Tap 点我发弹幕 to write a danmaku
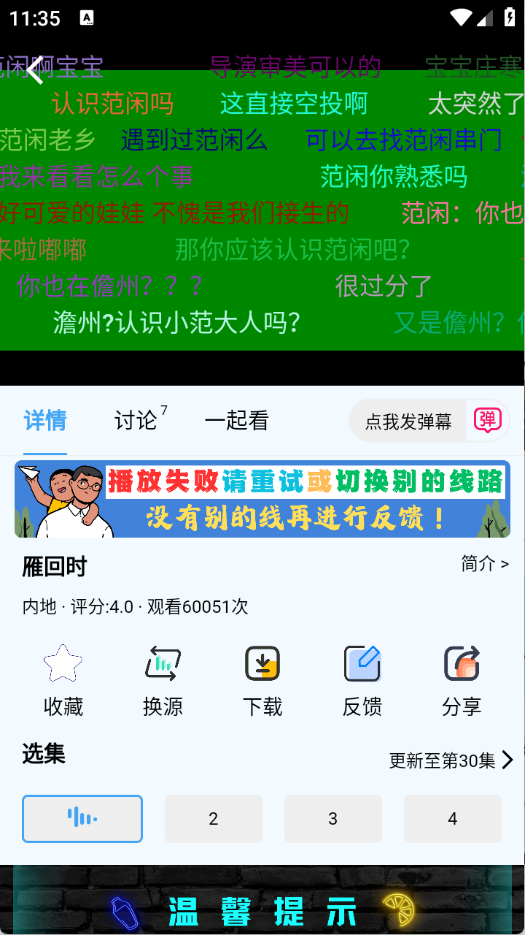525x935 pixels. tap(408, 422)
